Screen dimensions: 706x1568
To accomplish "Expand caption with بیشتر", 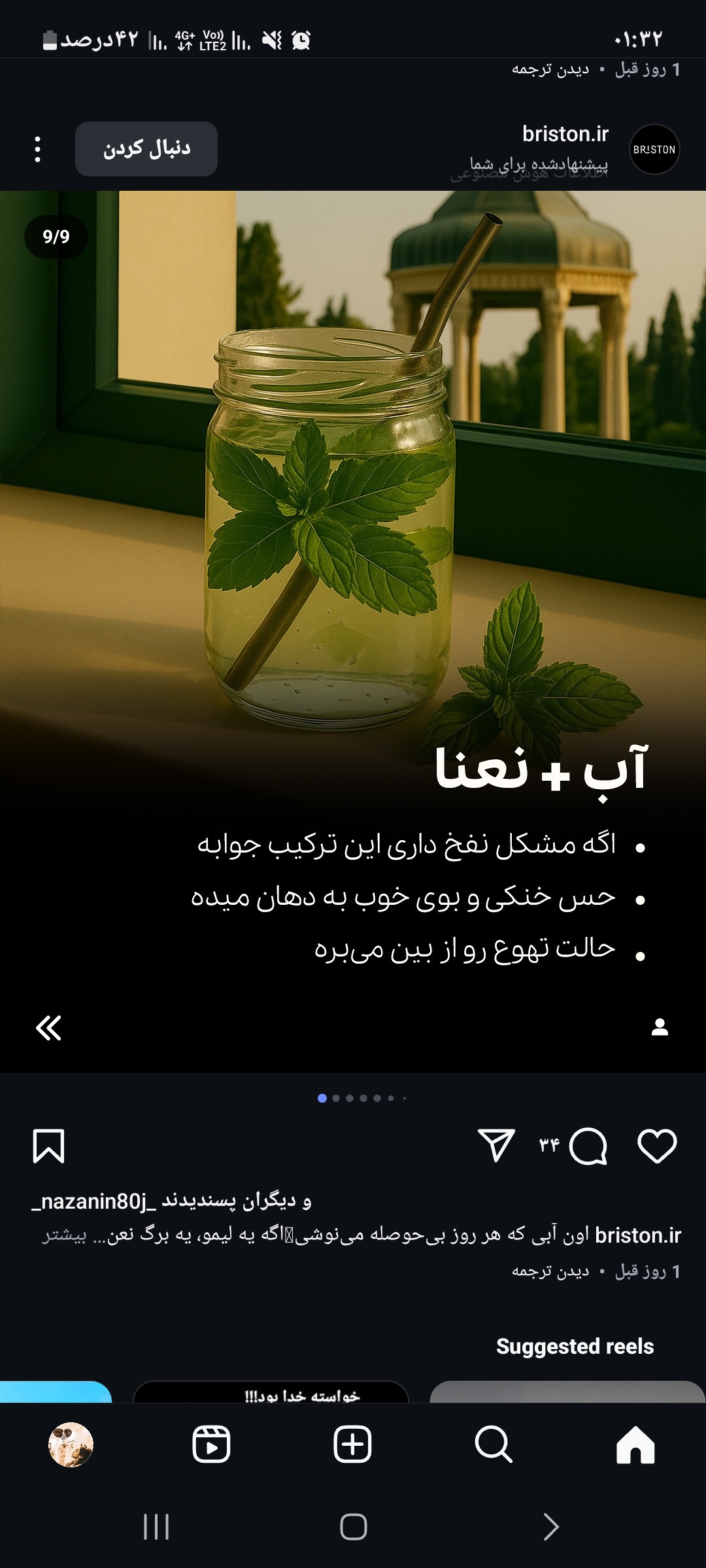I will (x=64, y=1235).
